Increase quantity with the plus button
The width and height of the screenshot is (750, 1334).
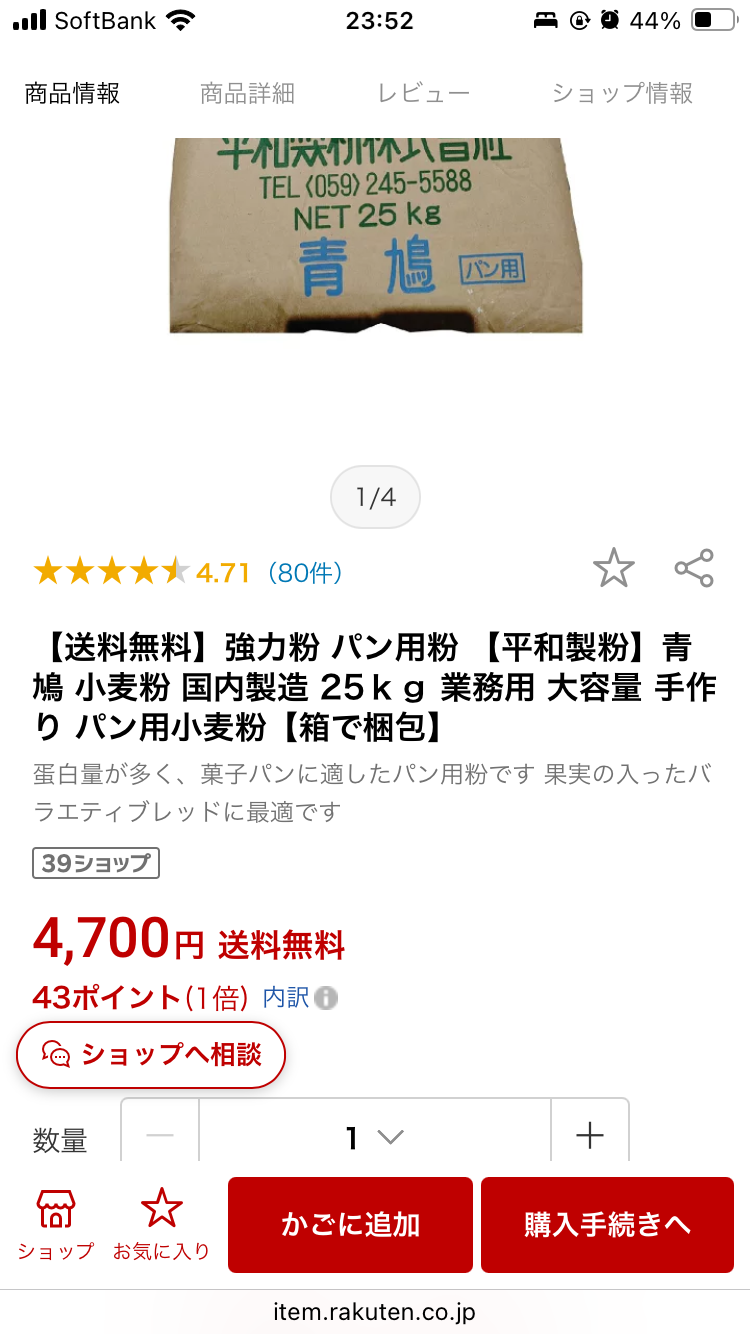click(590, 1136)
